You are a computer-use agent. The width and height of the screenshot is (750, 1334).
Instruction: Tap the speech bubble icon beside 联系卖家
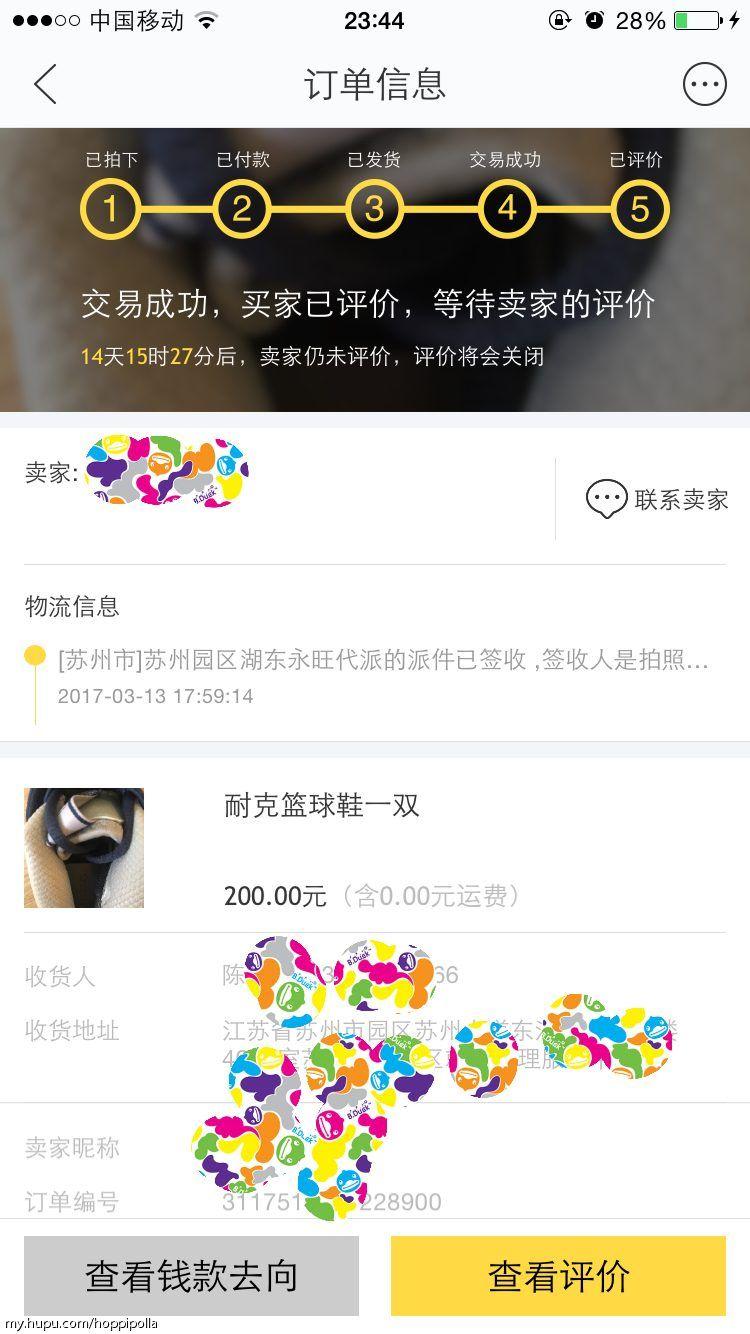coord(606,499)
